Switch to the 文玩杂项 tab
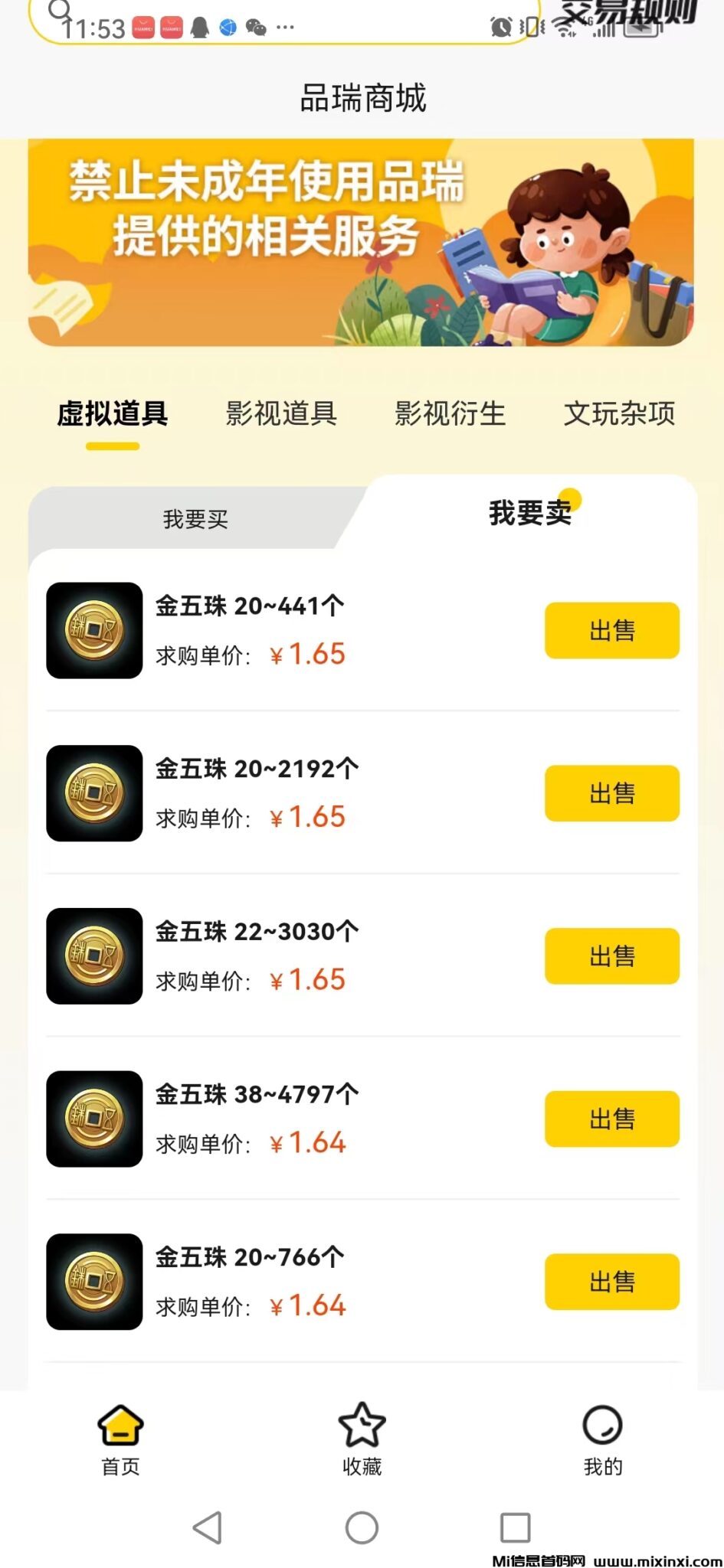724x1568 pixels. click(618, 413)
